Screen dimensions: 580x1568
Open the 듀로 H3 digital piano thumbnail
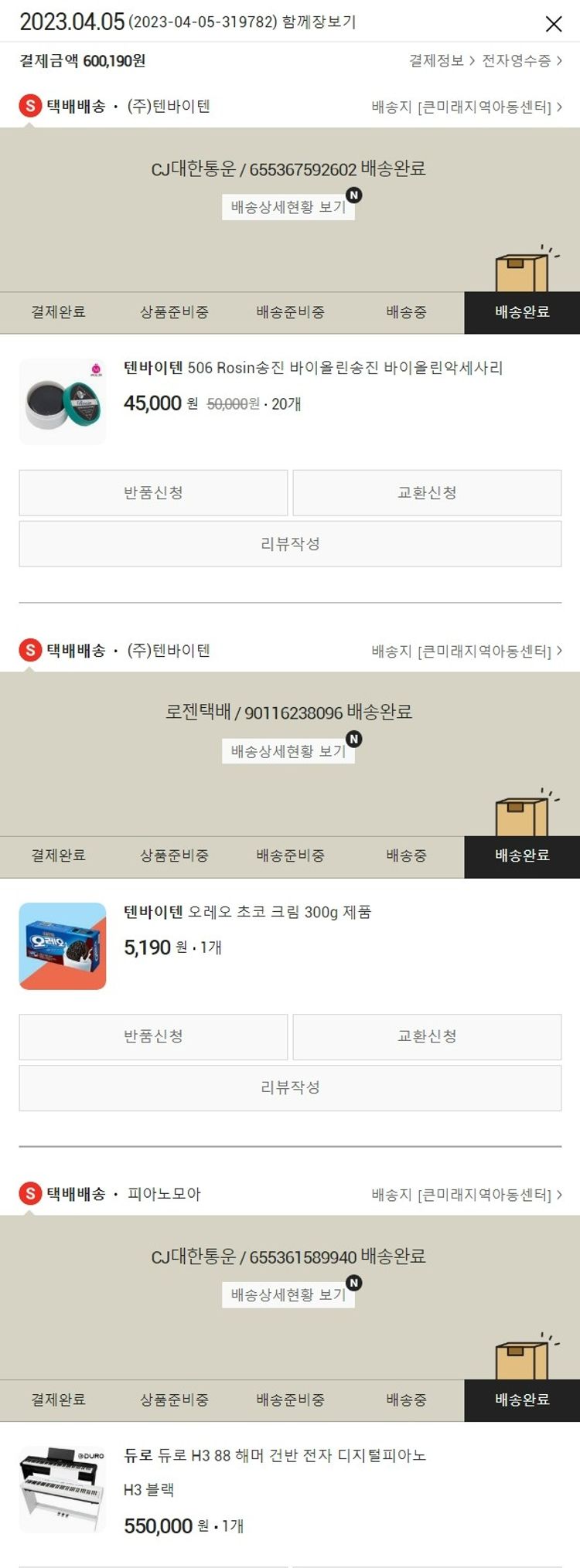(63, 1489)
